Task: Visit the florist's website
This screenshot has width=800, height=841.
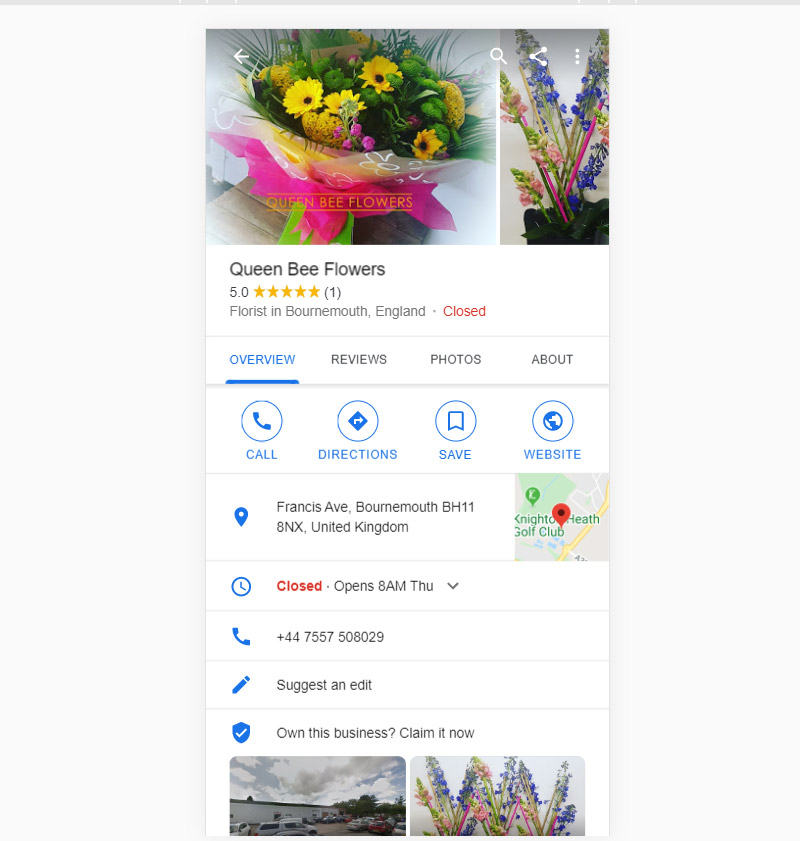Action: tap(552, 431)
